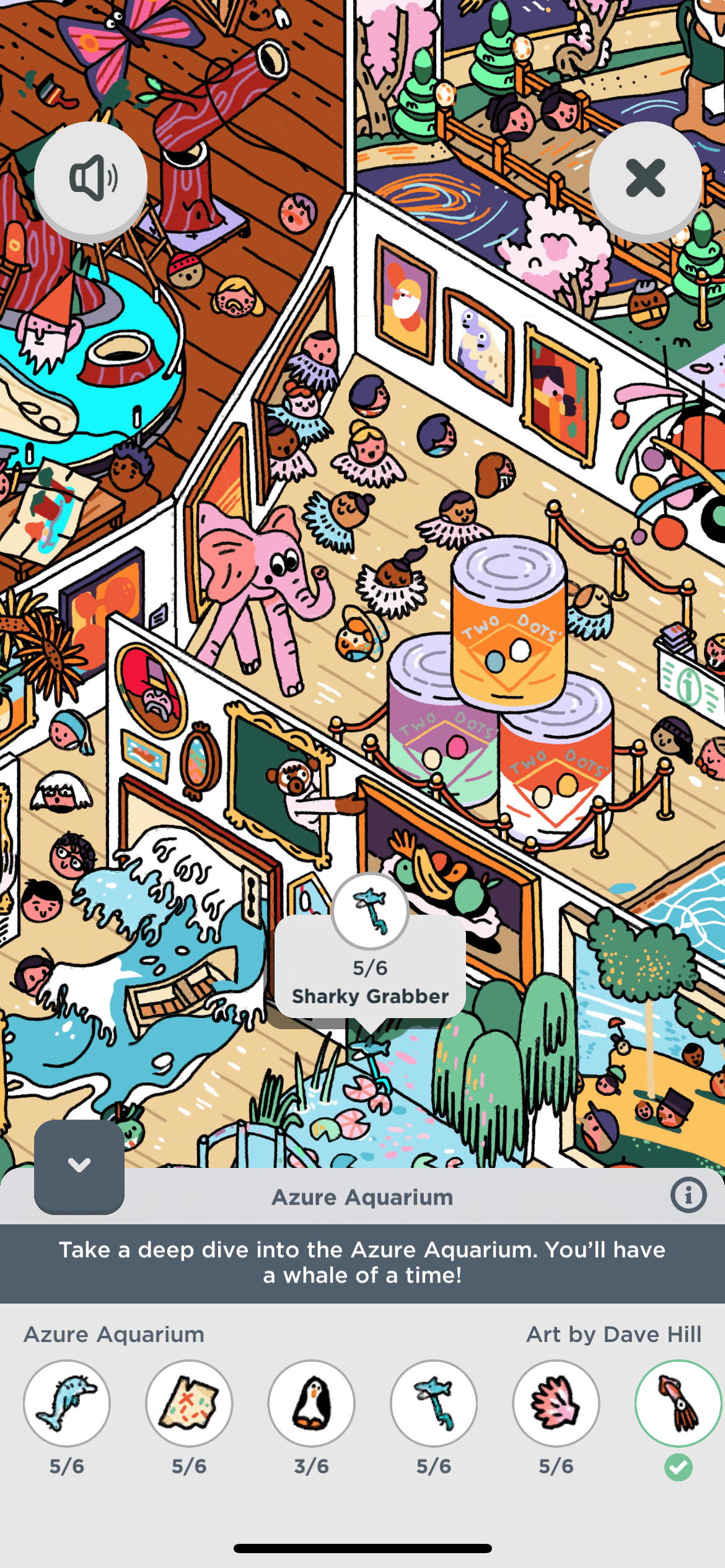
Task: Select the Sharky Grabber item in the collection row
Action: pyautogui.click(x=434, y=1403)
